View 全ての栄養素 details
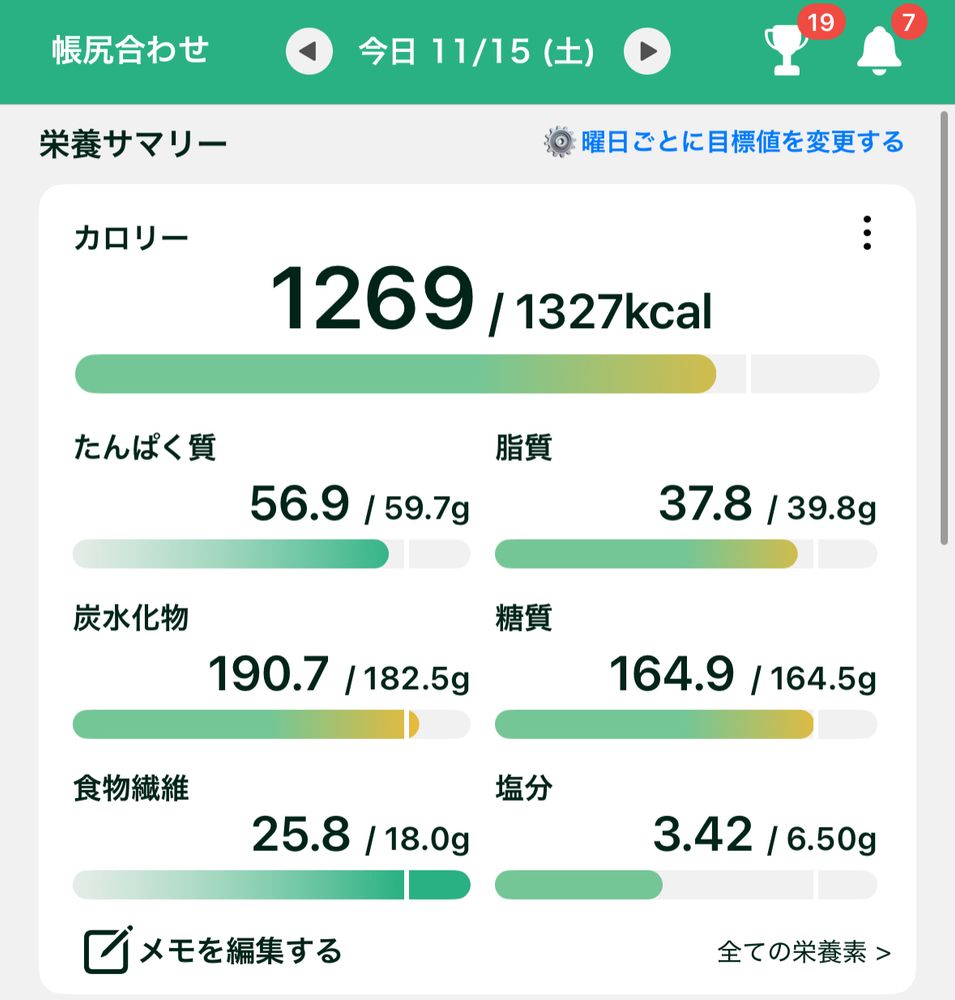 point(804,952)
